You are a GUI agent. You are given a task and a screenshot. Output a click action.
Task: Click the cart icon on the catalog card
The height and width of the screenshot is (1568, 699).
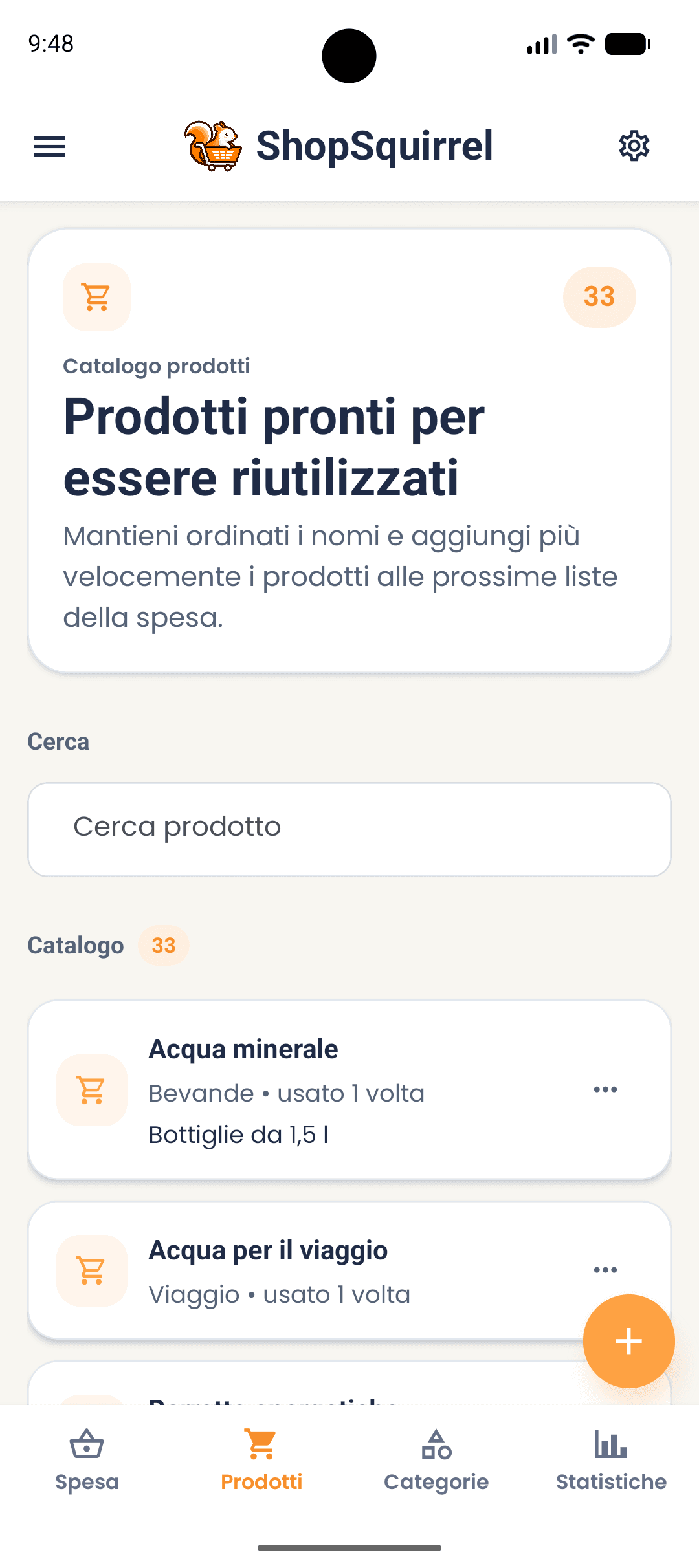pyautogui.click(x=96, y=296)
